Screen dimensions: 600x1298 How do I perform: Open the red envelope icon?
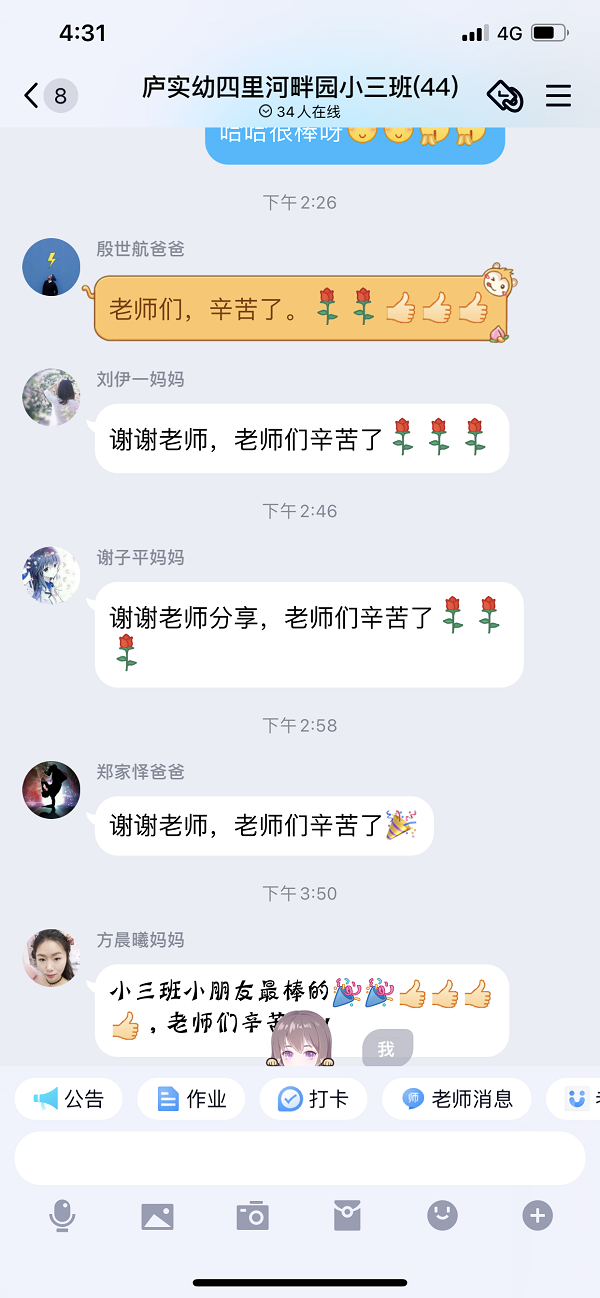pyautogui.click(x=347, y=1216)
